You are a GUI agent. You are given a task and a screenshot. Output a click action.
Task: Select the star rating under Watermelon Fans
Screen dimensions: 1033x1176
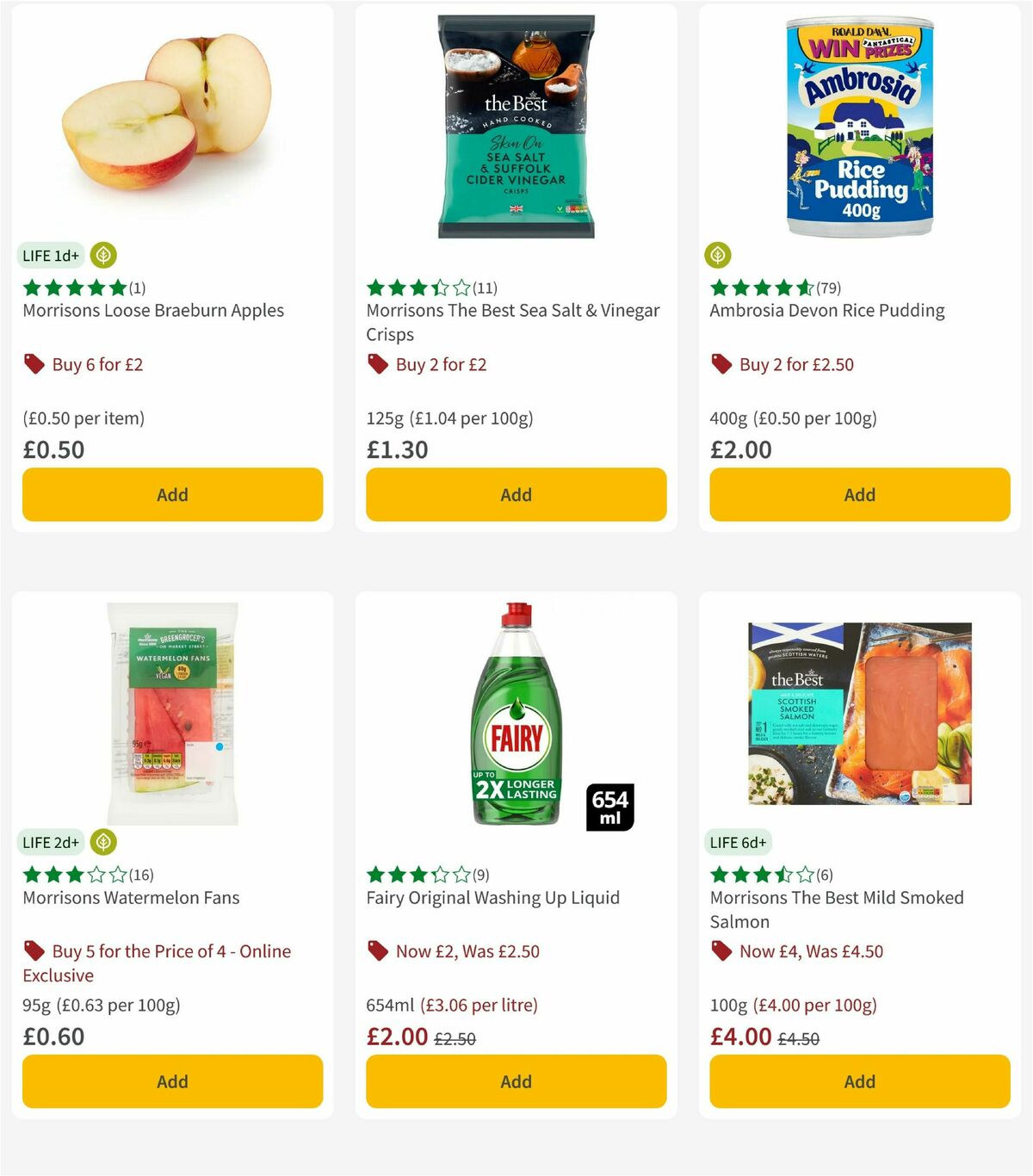pyautogui.click(x=73, y=875)
